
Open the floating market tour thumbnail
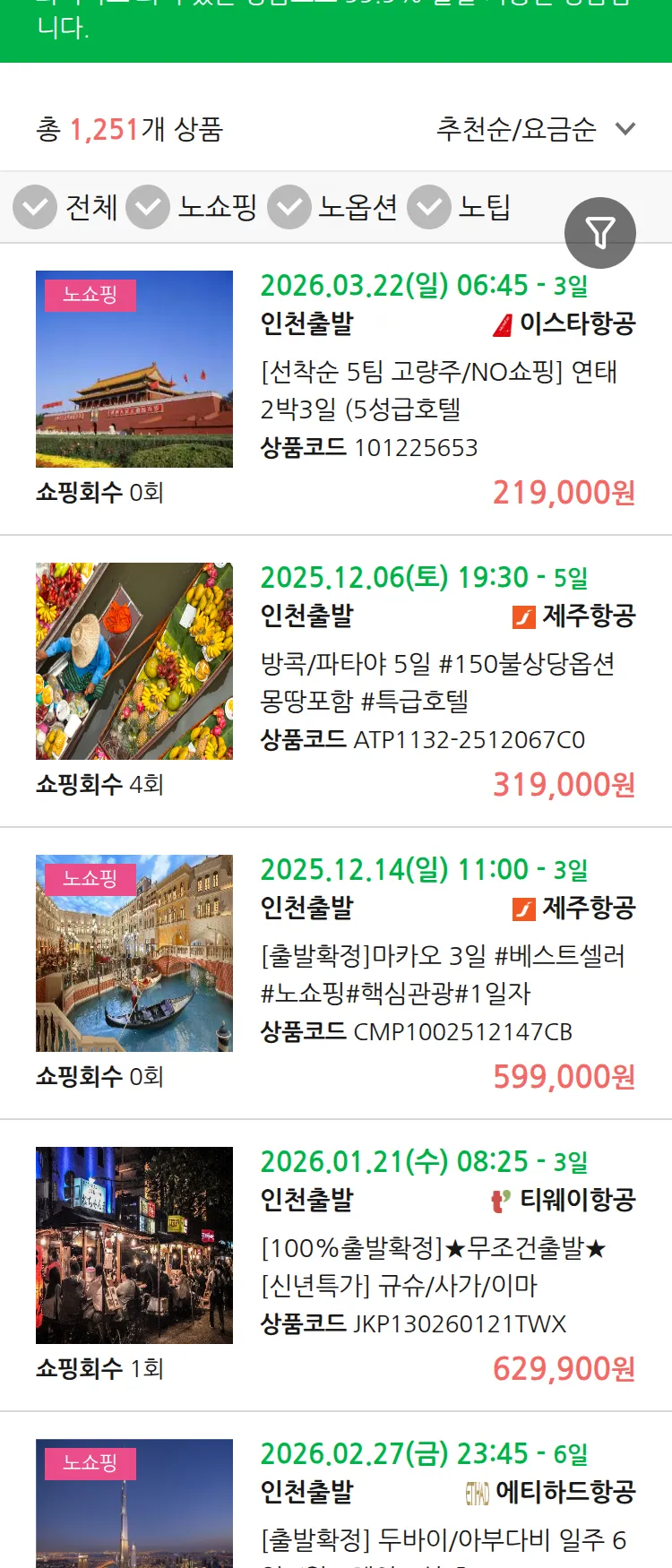pos(134,660)
